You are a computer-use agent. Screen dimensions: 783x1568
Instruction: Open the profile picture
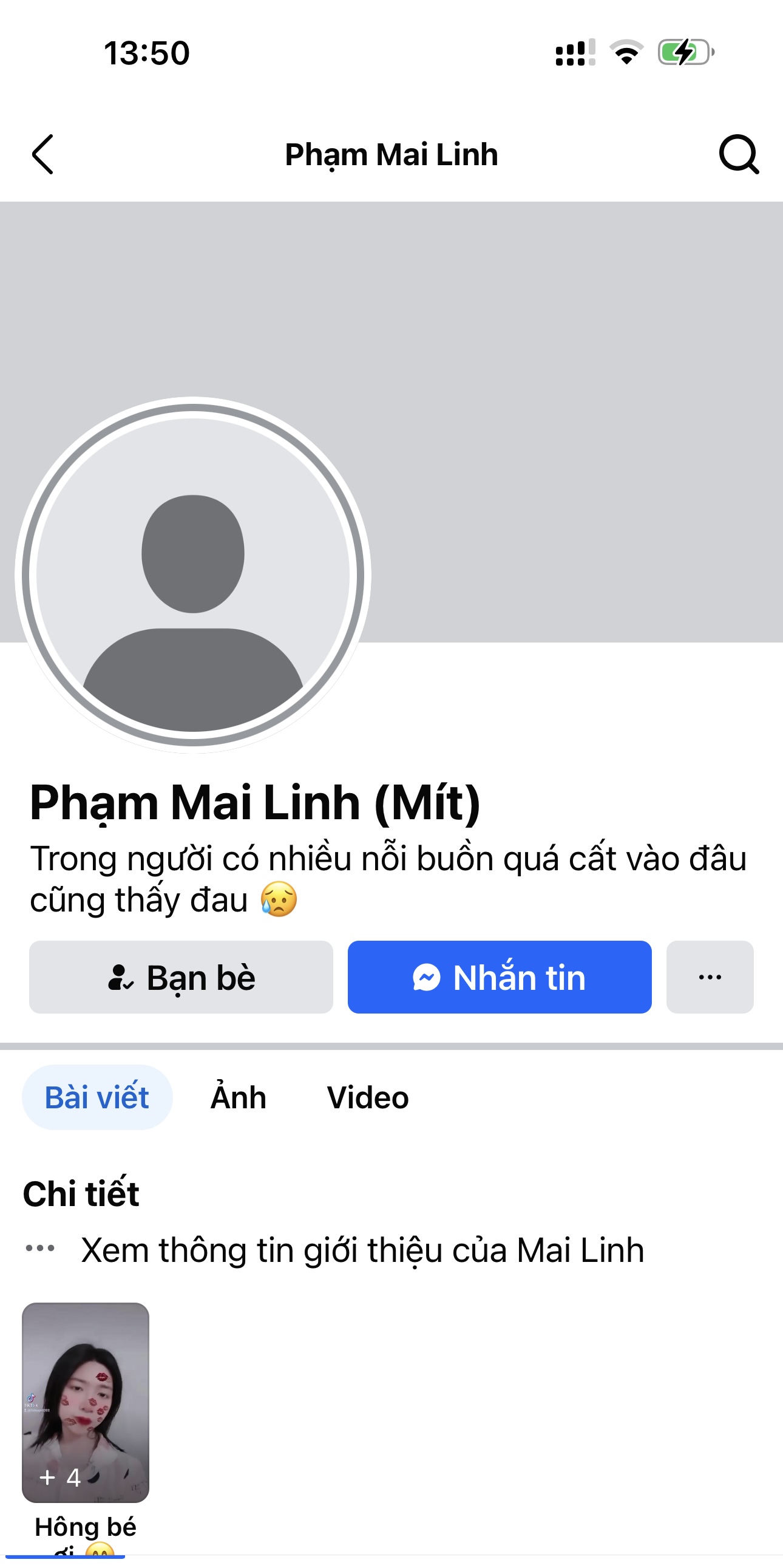click(193, 574)
